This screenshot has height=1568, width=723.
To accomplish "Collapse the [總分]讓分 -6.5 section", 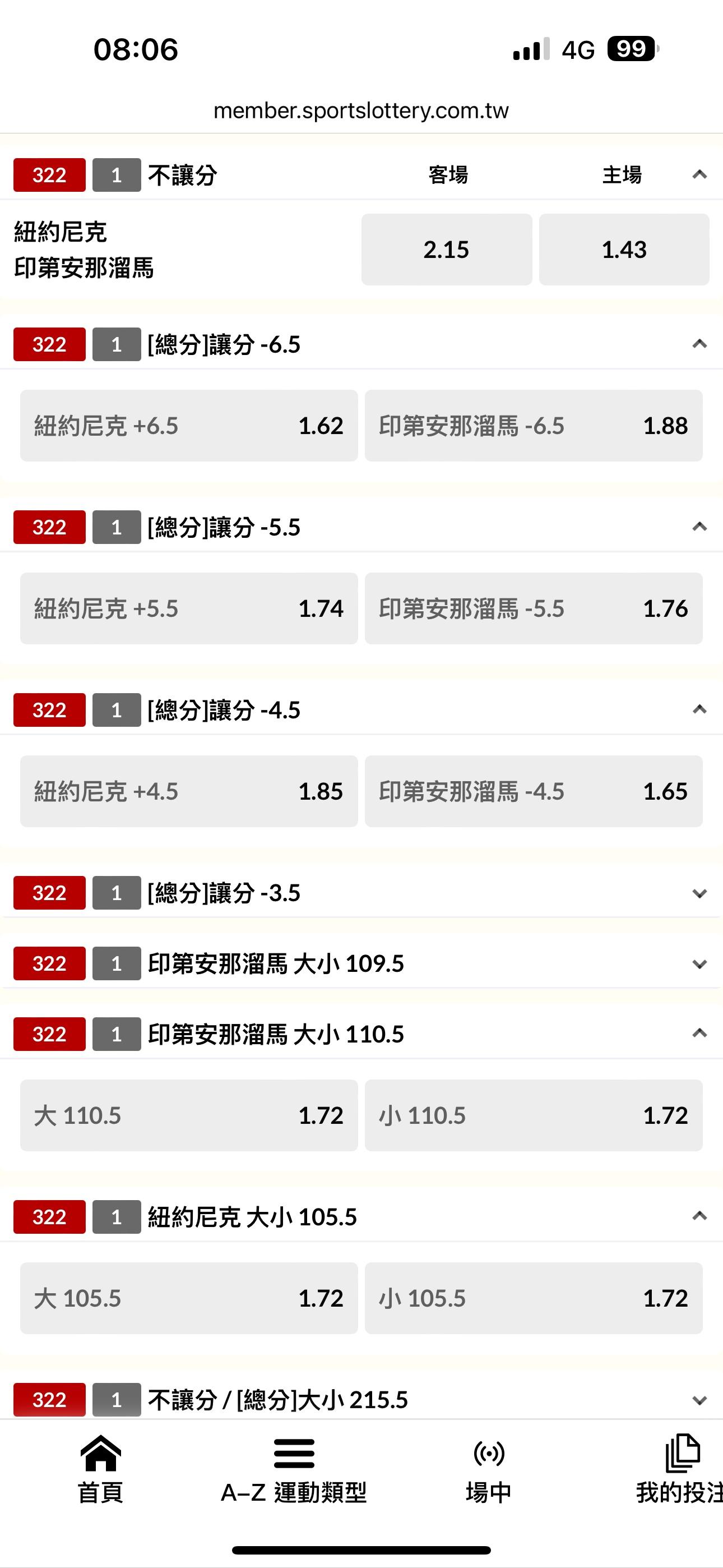I will point(699,344).
